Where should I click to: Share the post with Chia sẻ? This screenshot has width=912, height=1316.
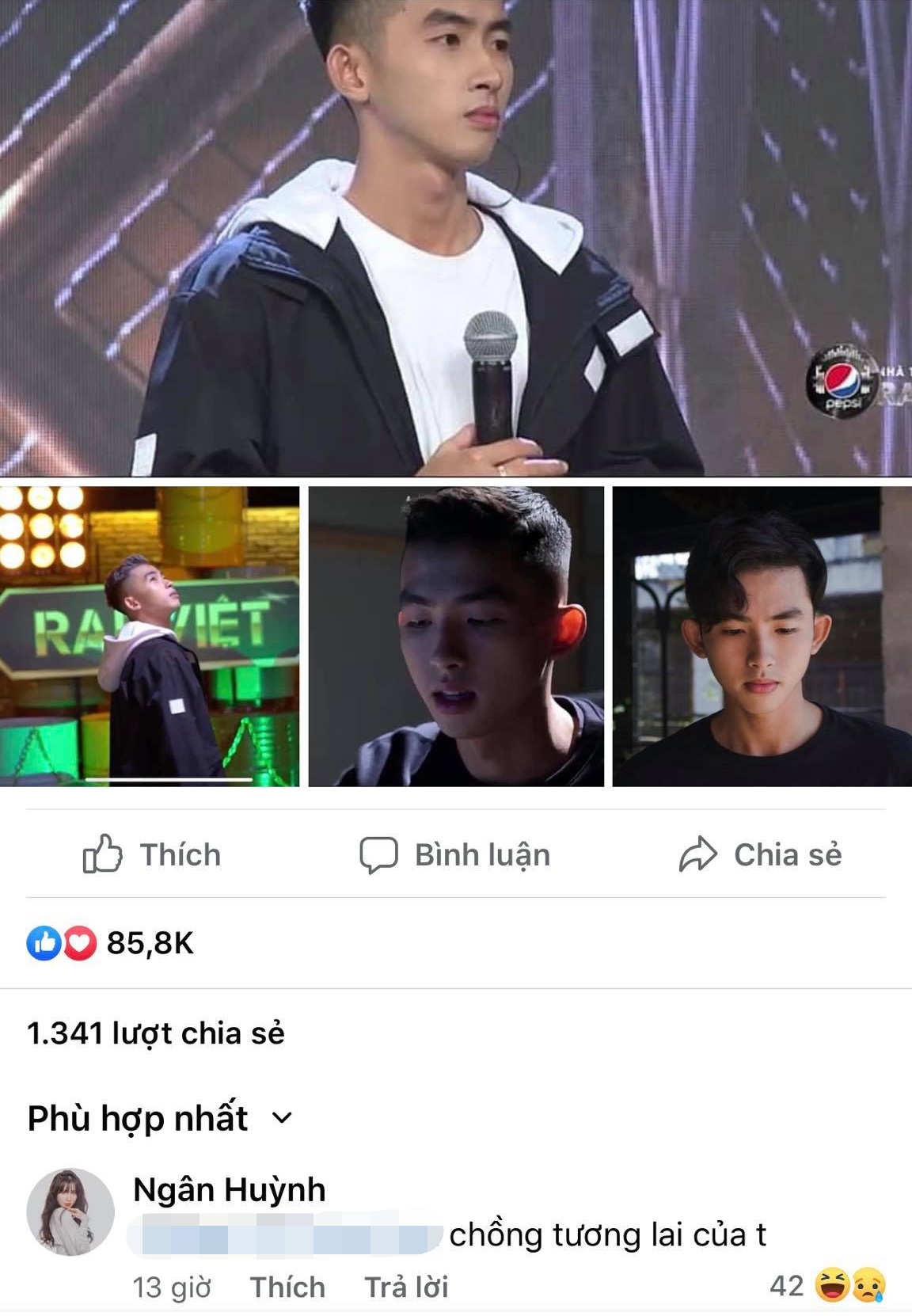760,855
